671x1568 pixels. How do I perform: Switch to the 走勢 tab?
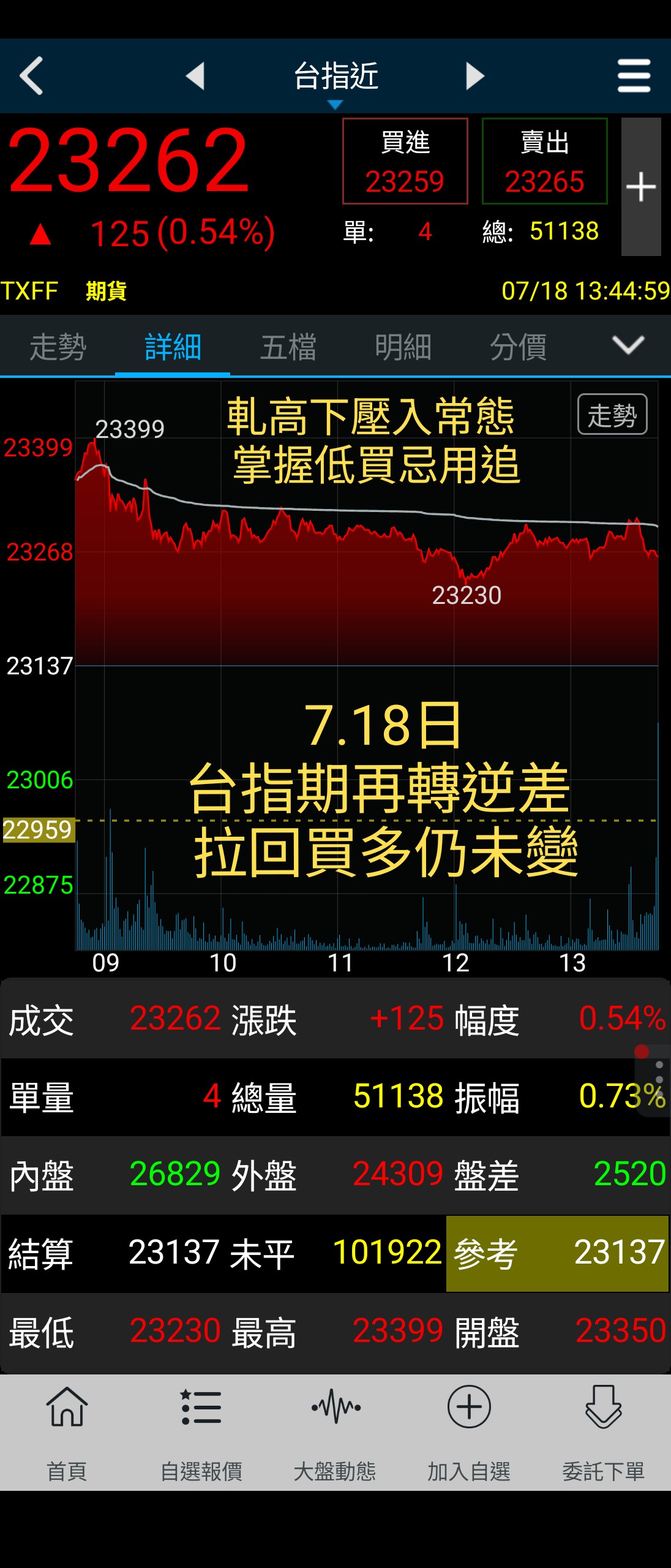coord(58,347)
